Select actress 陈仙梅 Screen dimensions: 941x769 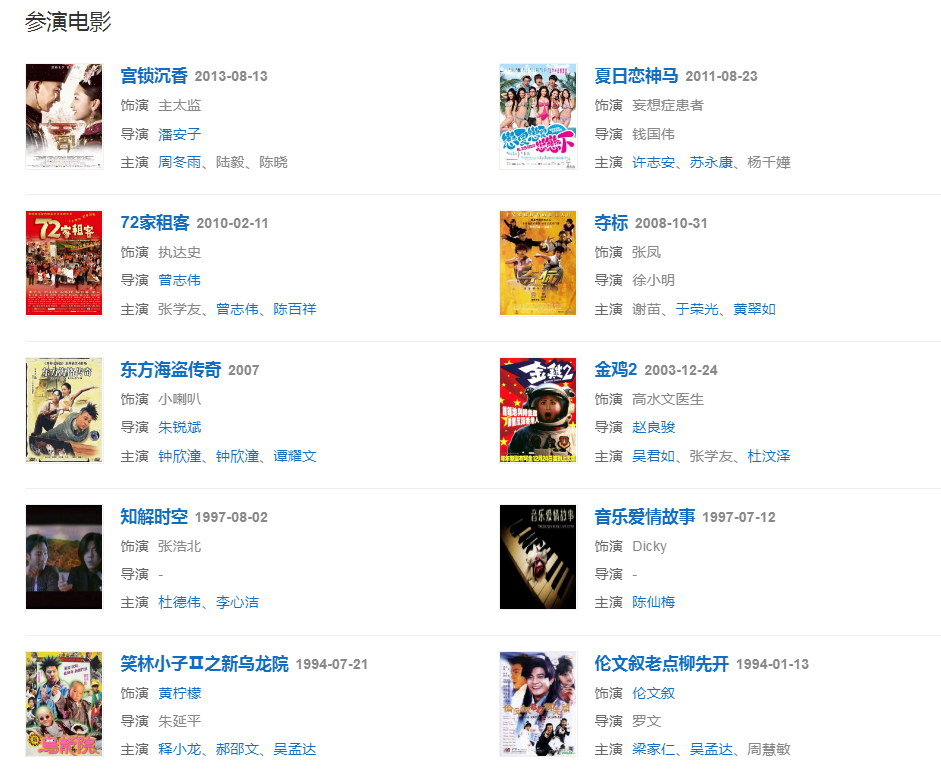653,602
